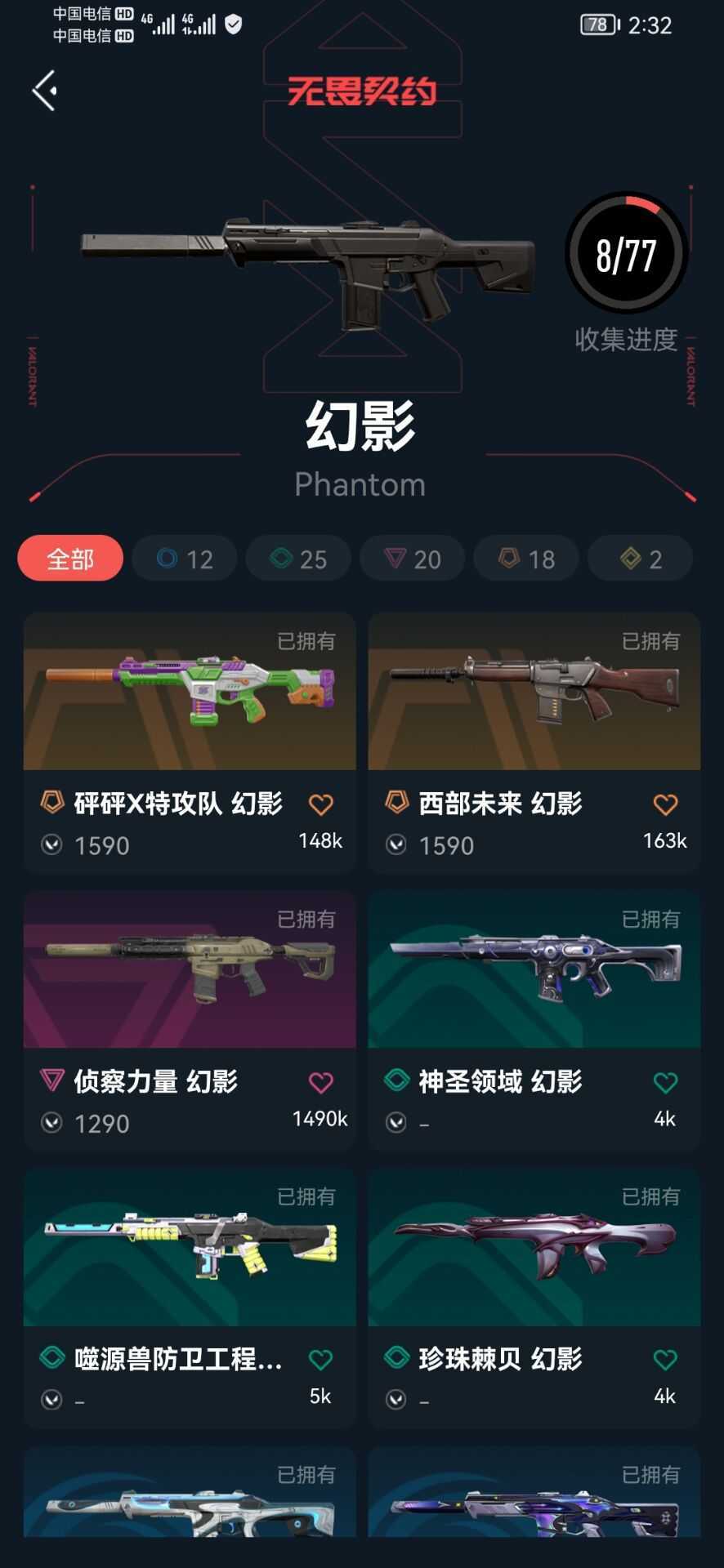724x1568 pixels.
Task: Filter skins by the green tier (25)
Action: [x=298, y=559]
